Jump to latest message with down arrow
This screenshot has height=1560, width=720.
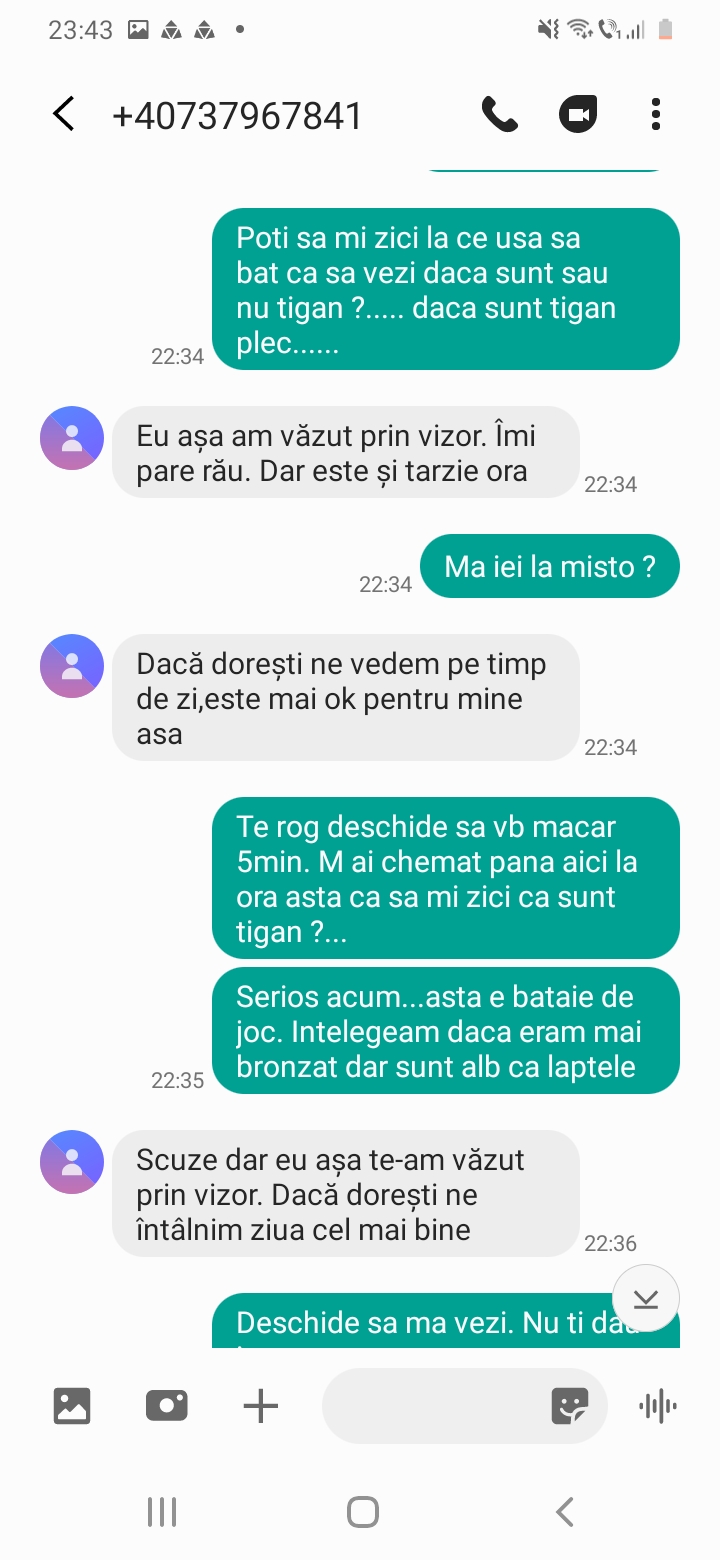tap(646, 1298)
